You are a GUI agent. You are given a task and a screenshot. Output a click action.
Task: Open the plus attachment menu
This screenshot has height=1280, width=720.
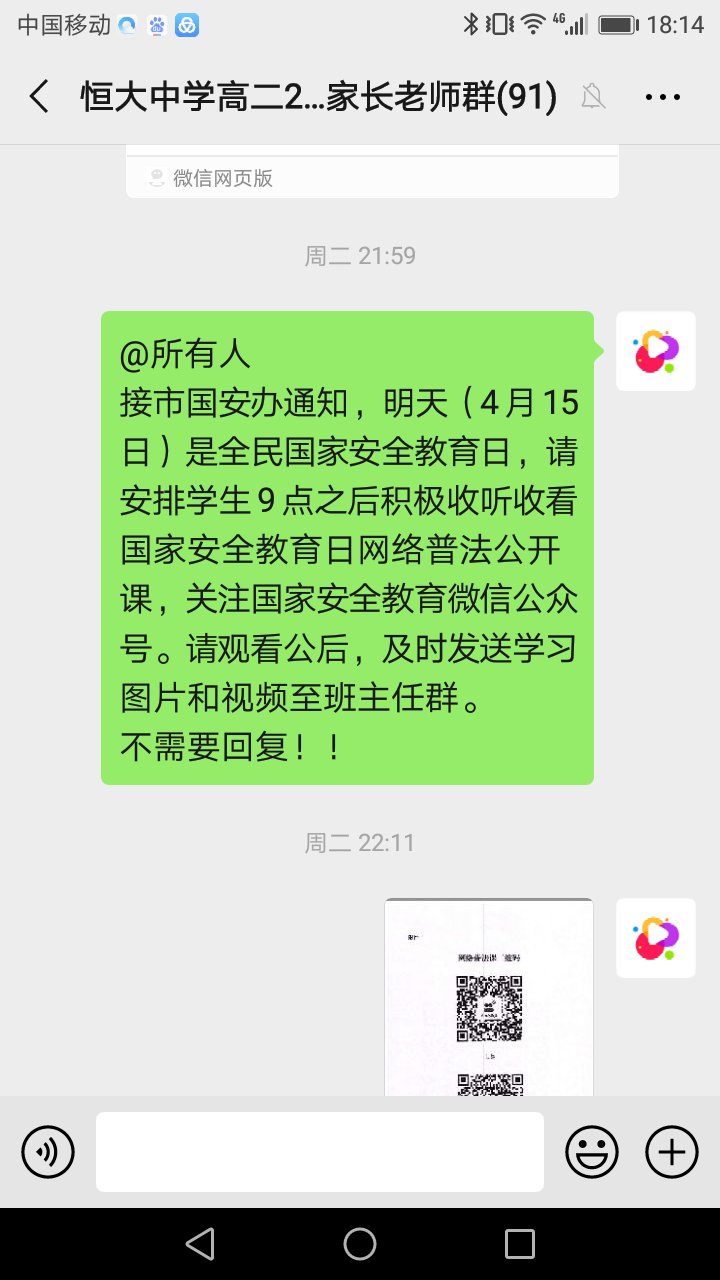point(672,1152)
